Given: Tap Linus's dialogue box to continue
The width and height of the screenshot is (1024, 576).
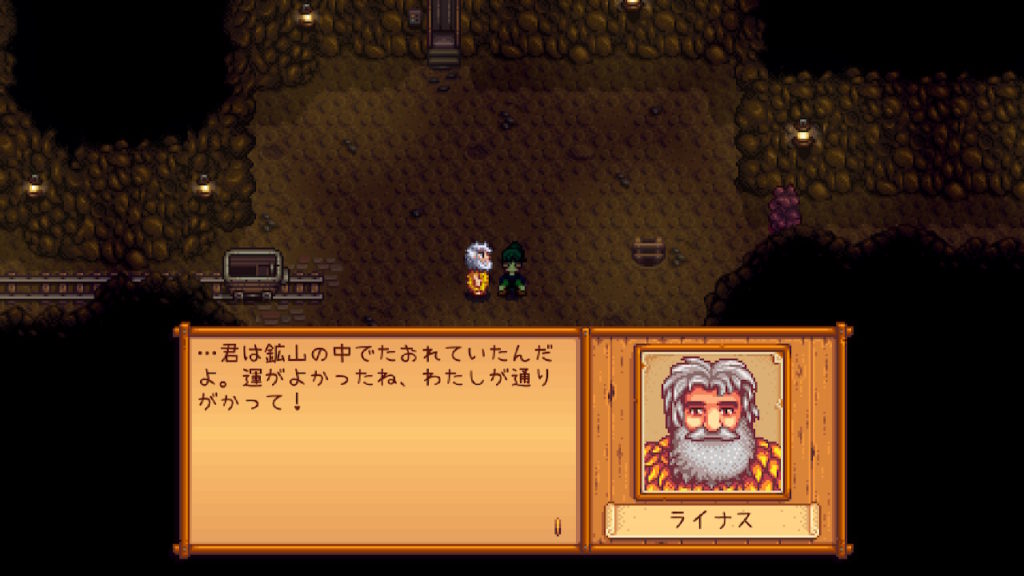Looking at the screenshot, I should pyautogui.click(x=382, y=440).
